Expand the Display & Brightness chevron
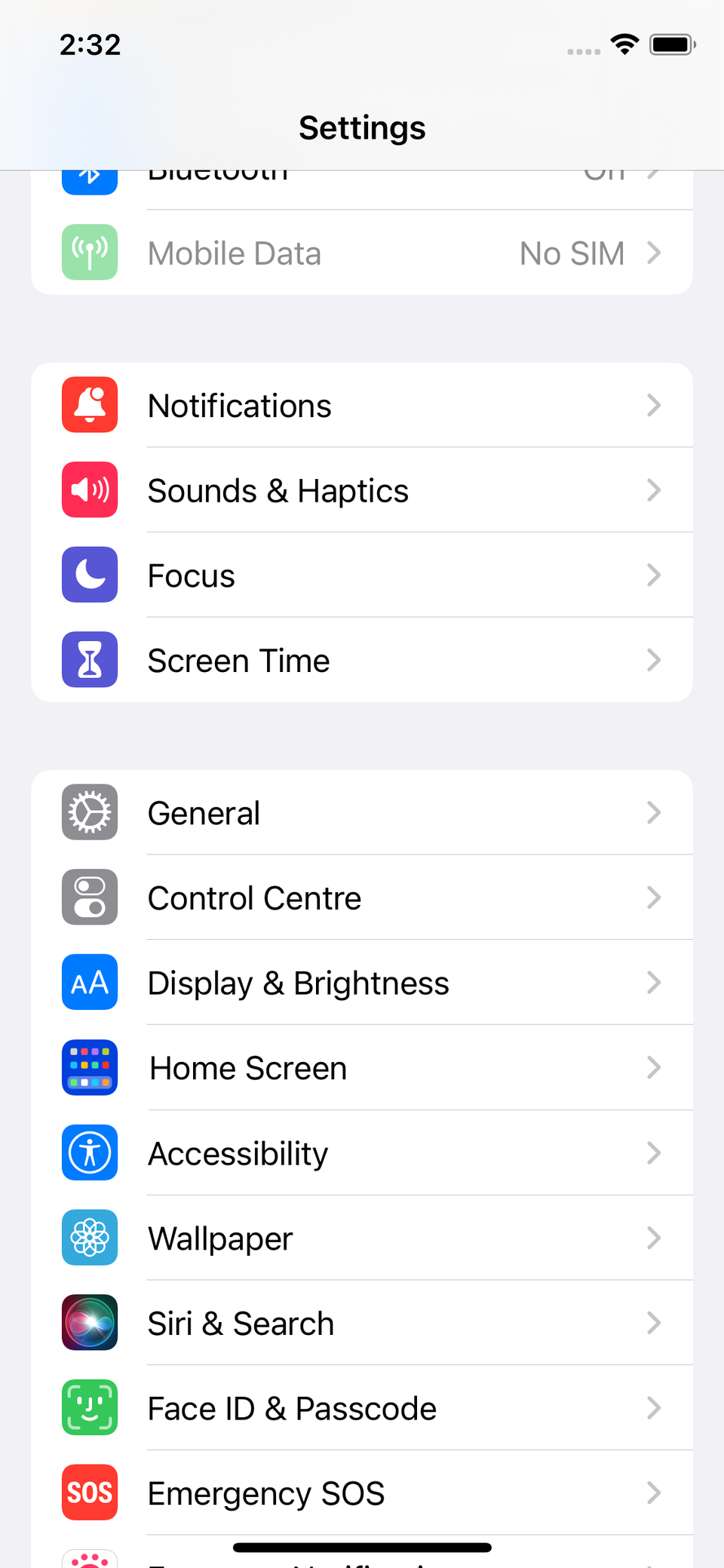The width and height of the screenshot is (724, 1568). [655, 983]
